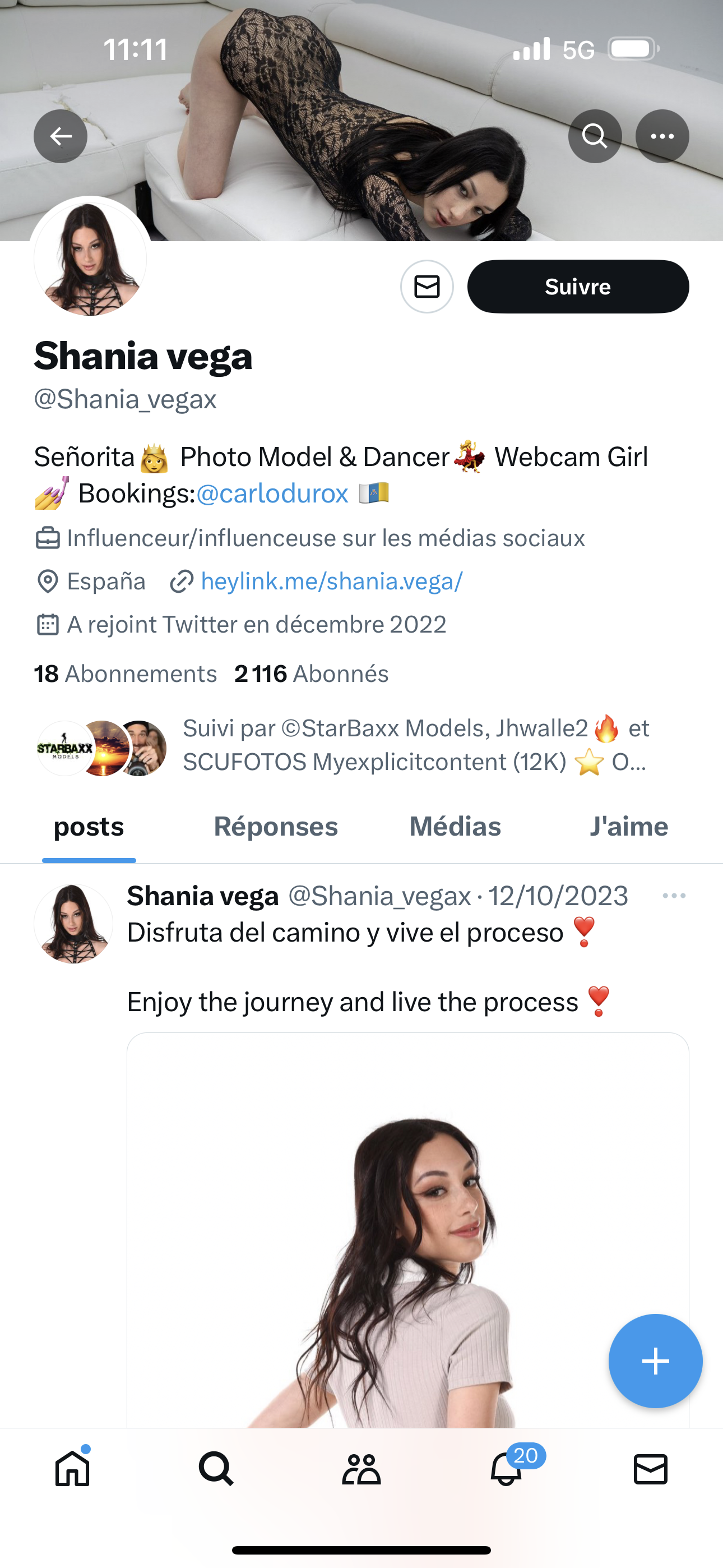Open the notifications bell
Screen dimensions: 723x1568
(506, 1470)
